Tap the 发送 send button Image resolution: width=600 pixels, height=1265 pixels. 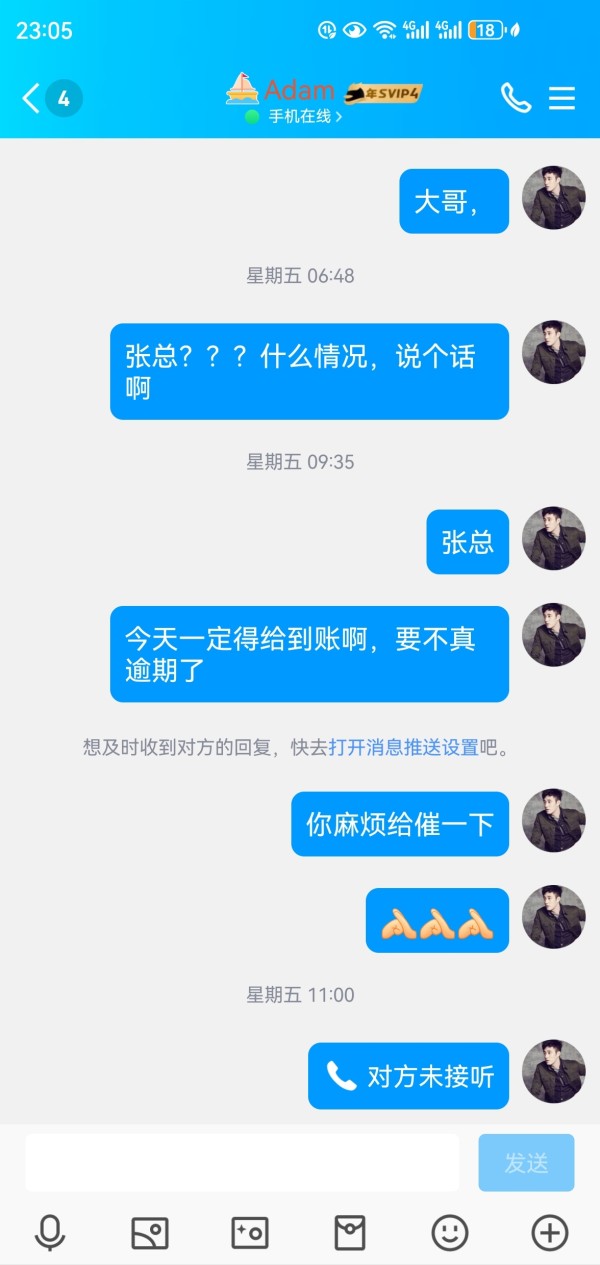click(526, 1162)
